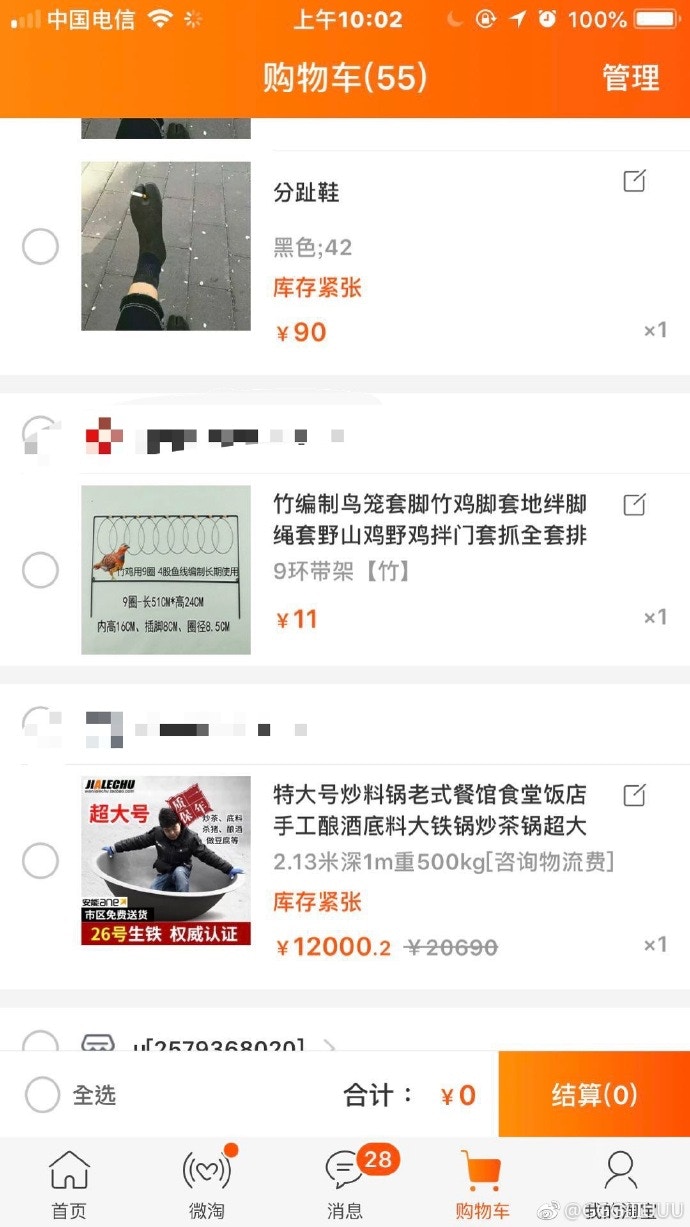Viewport: 690px width, 1227px height.
Task: Check 全选 to select all items
Action: coord(43,1095)
